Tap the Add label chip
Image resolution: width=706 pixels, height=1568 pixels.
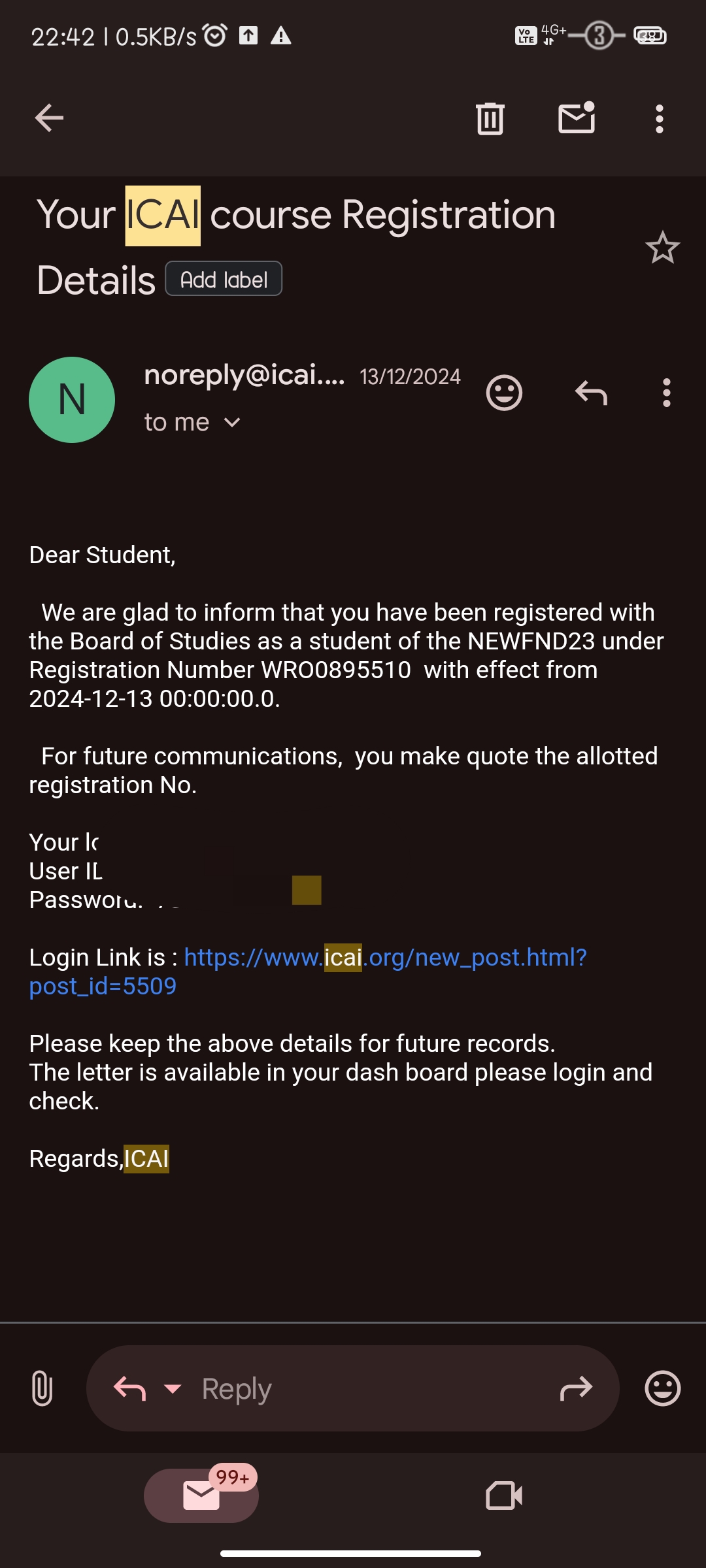[224, 279]
